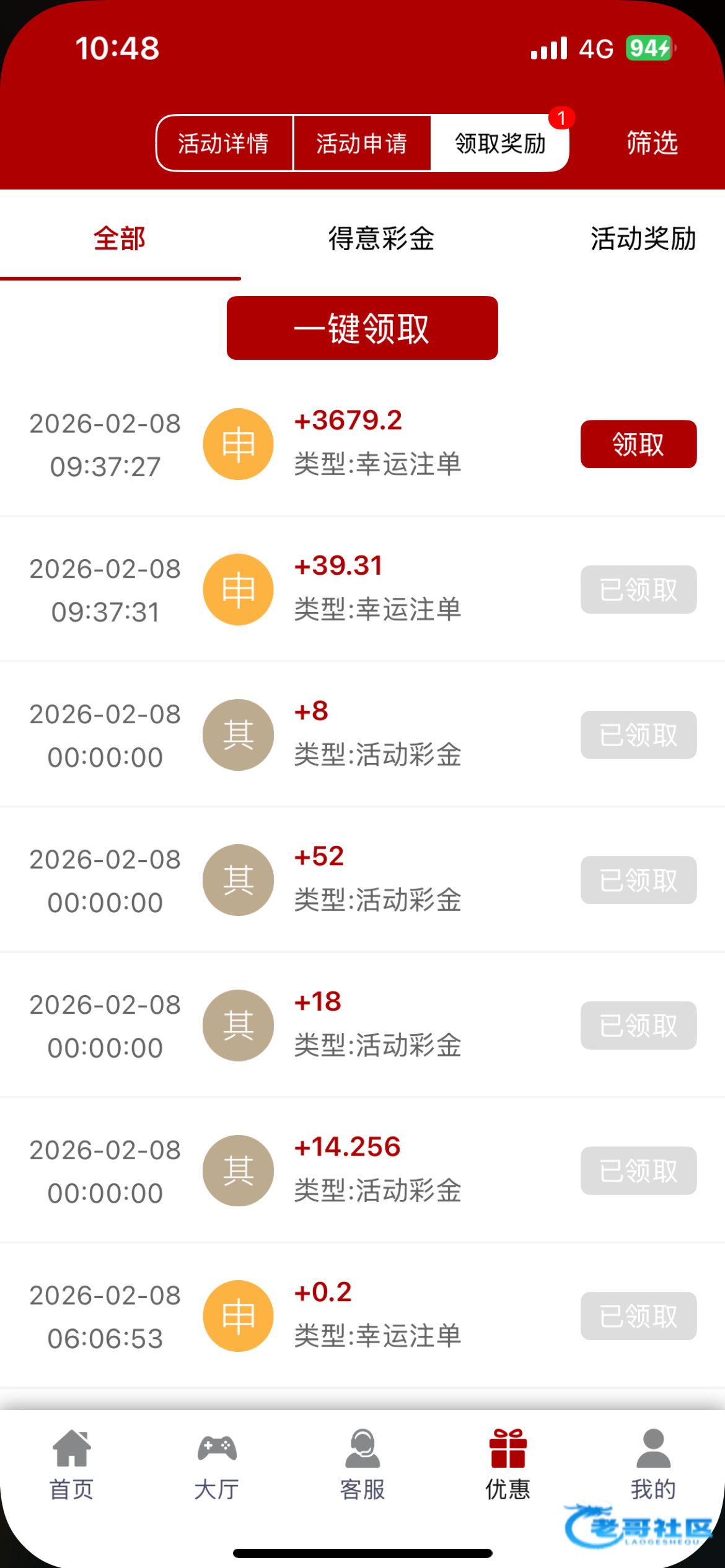The width and height of the screenshot is (725, 1568).
Task: Open the 筛选 filter option
Action: point(652,143)
